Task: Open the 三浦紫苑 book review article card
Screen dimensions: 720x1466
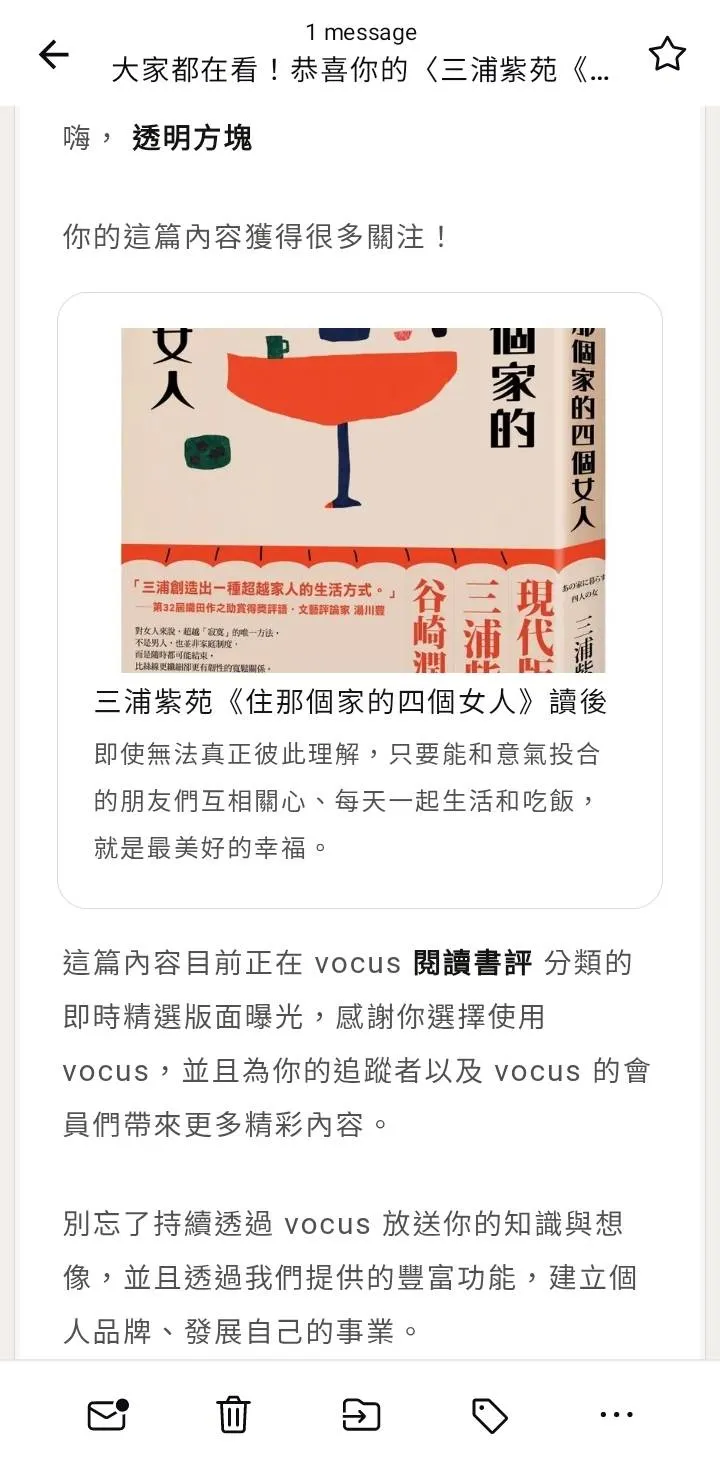Action: click(x=360, y=600)
